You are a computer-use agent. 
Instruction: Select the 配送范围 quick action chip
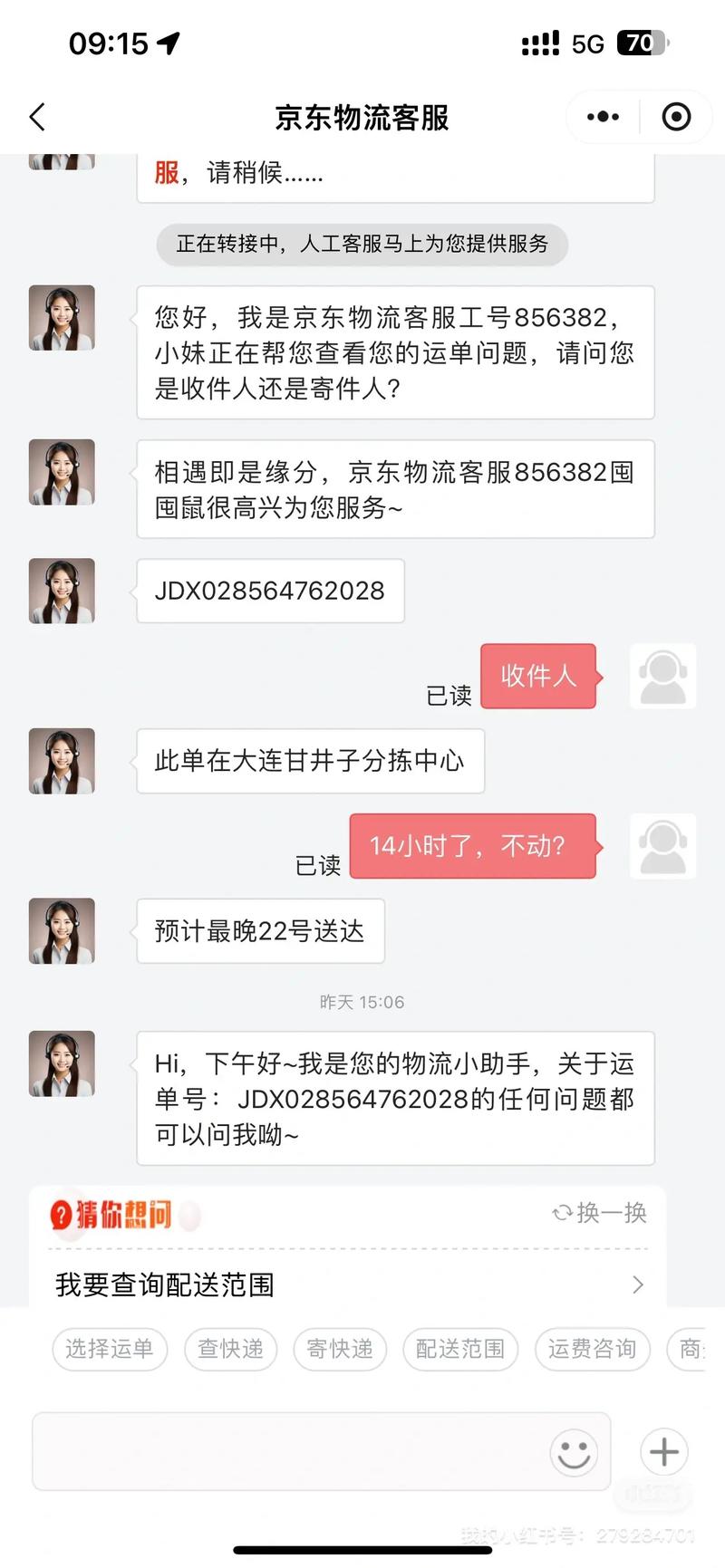pos(459,1349)
